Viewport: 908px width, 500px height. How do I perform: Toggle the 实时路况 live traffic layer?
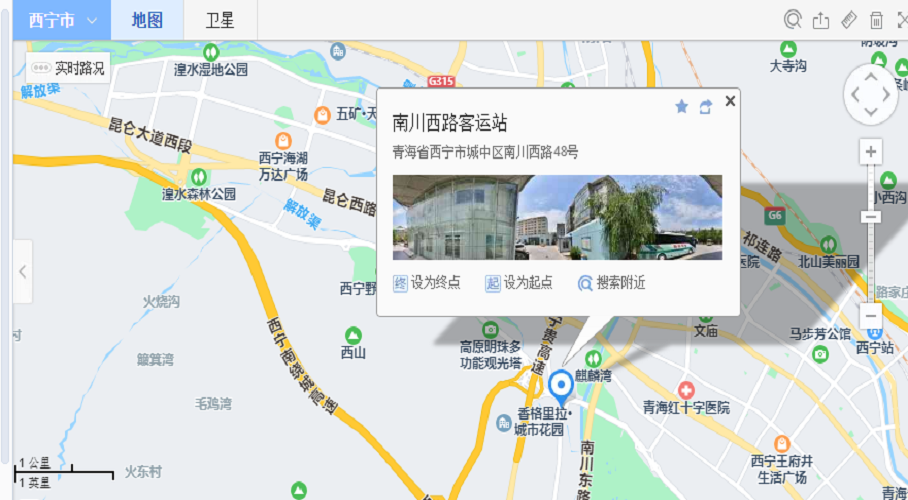click(x=68, y=68)
